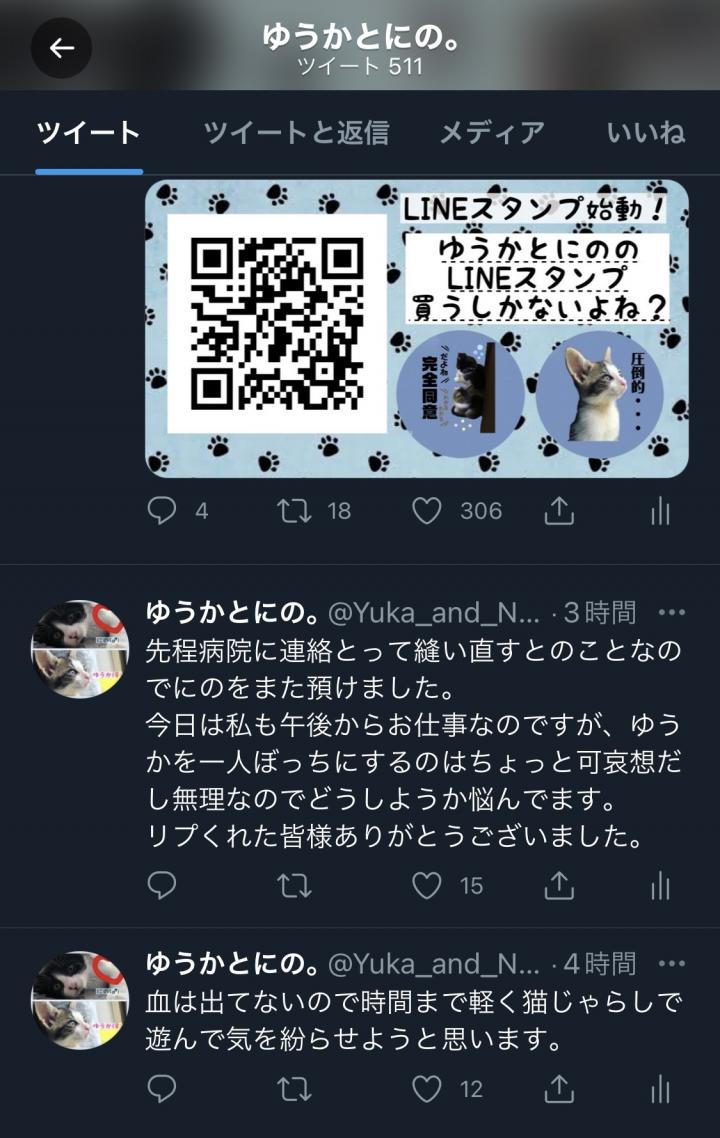This screenshot has width=720, height=1138.
Task: Open the LINEスタンプ image in the tweet
Action: click(x=416, y=328)
